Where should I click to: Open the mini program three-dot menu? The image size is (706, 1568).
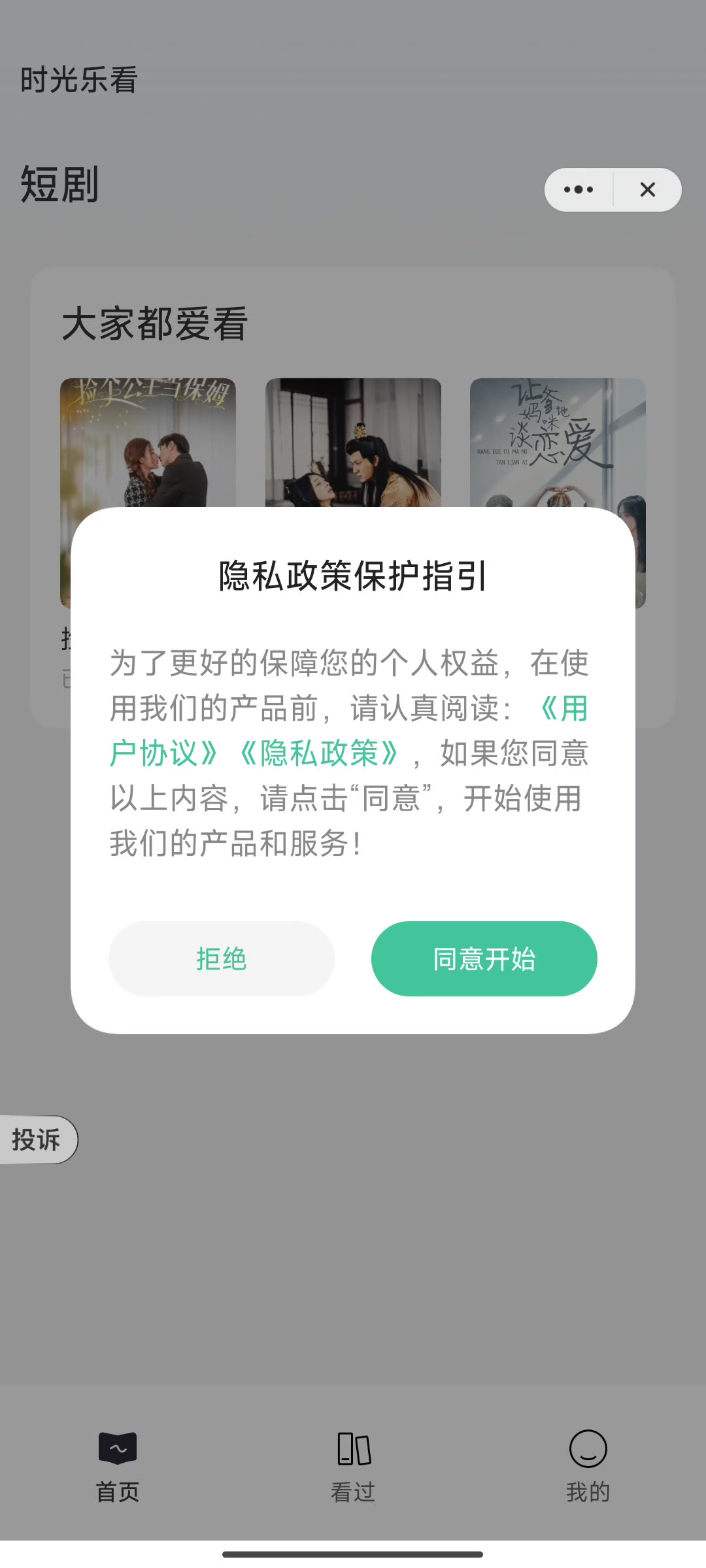[x=579, y=189]
